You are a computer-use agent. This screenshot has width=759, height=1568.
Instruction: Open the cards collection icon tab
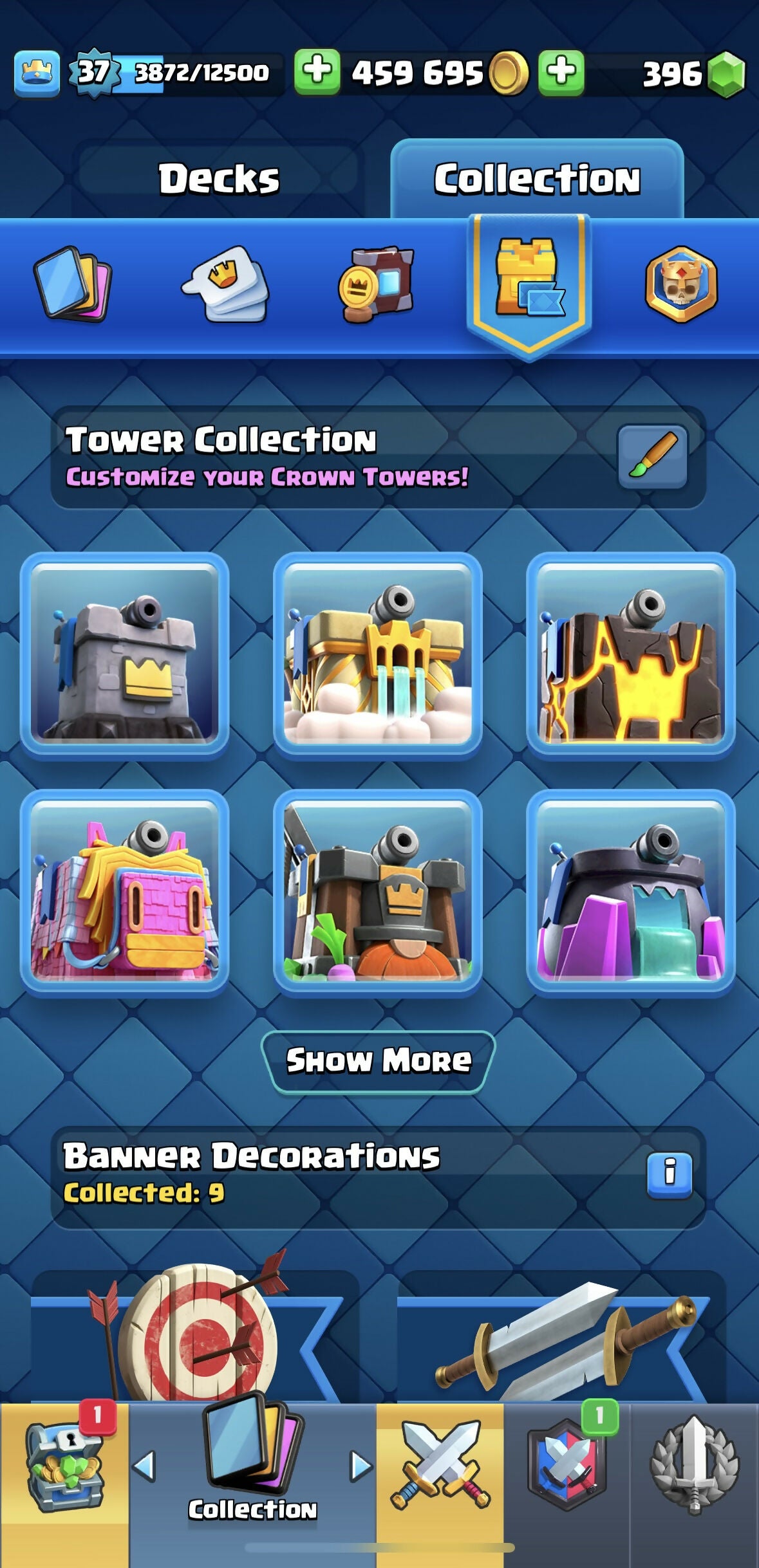click(72, 284)
